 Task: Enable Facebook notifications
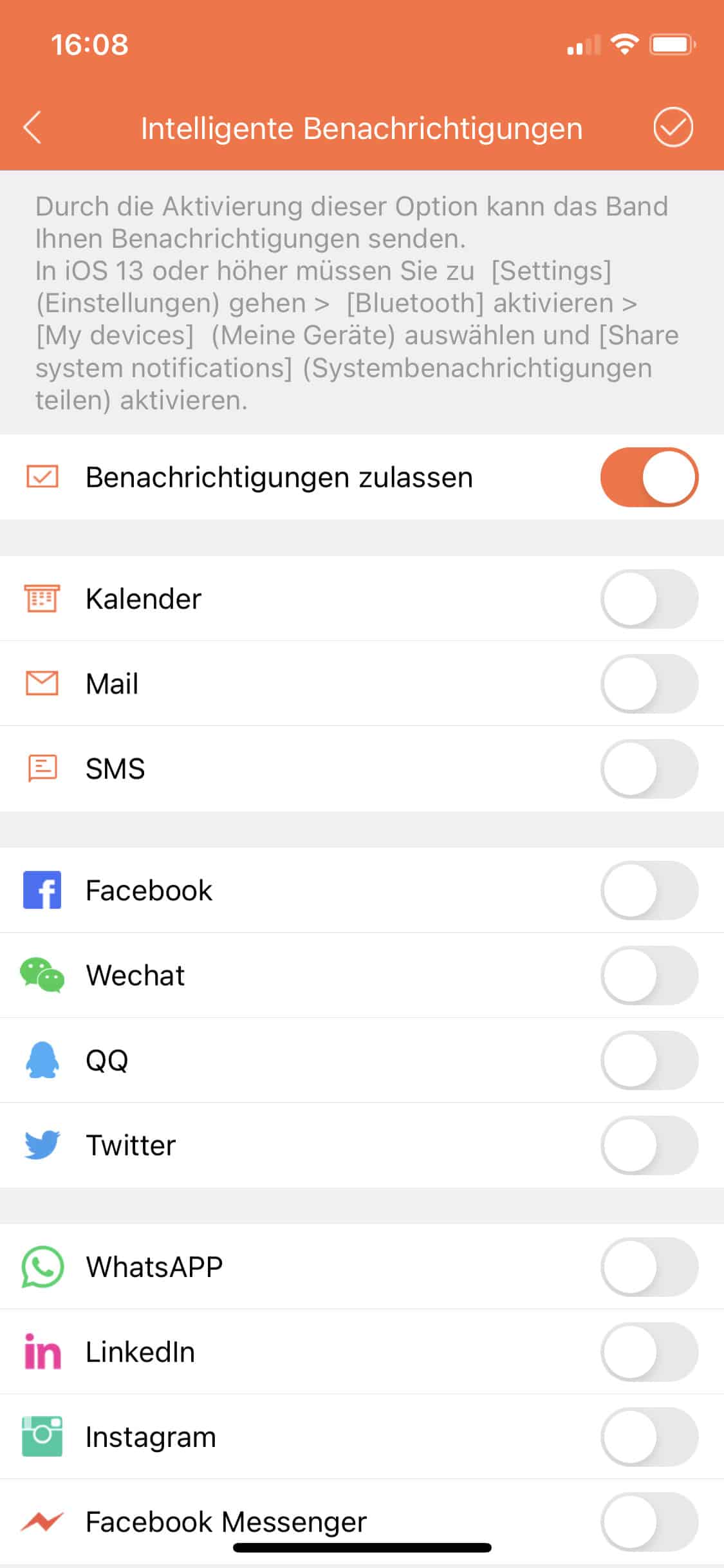click(649, 890)
